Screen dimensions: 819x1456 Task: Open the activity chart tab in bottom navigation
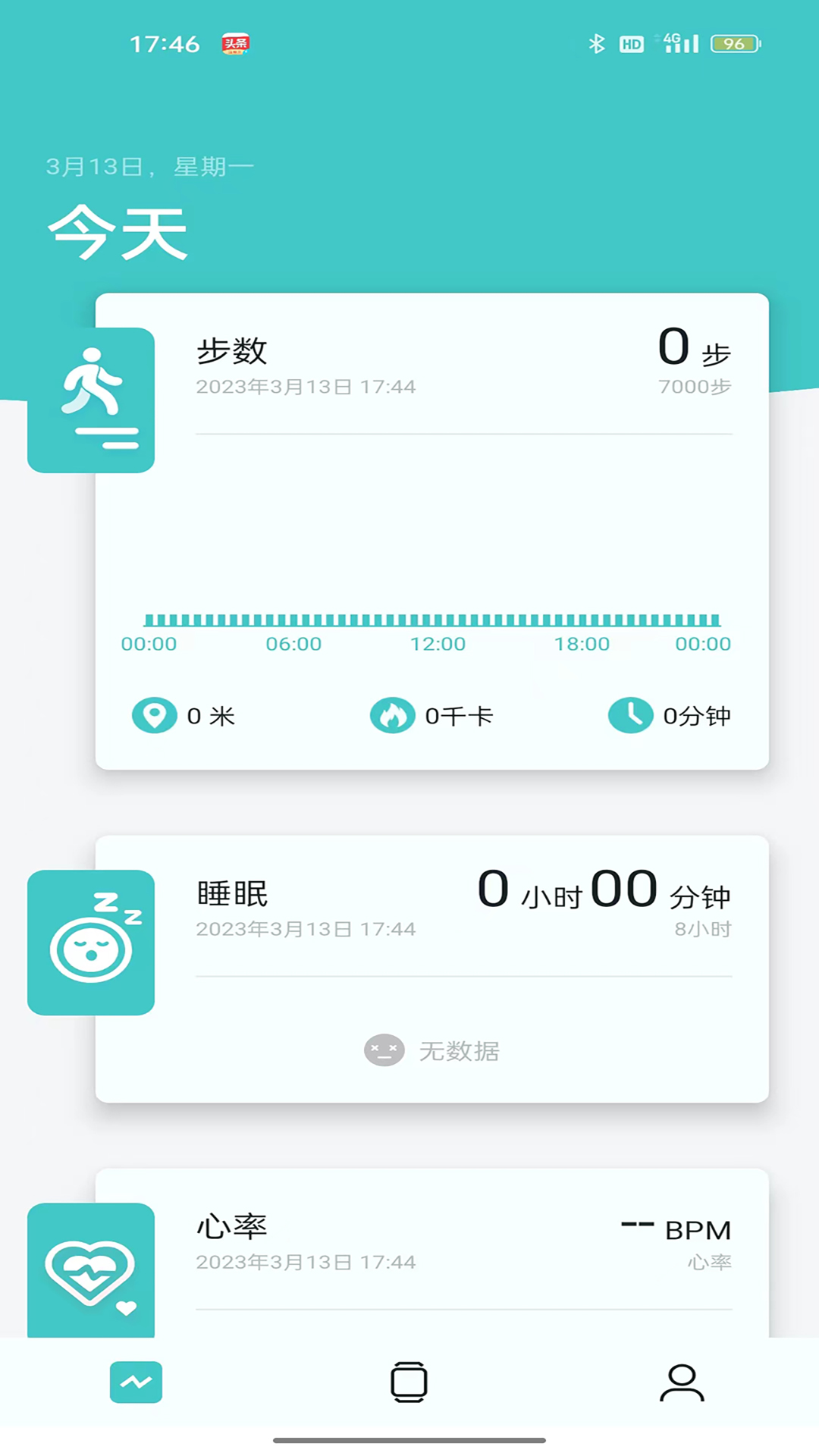point(136,1382)
